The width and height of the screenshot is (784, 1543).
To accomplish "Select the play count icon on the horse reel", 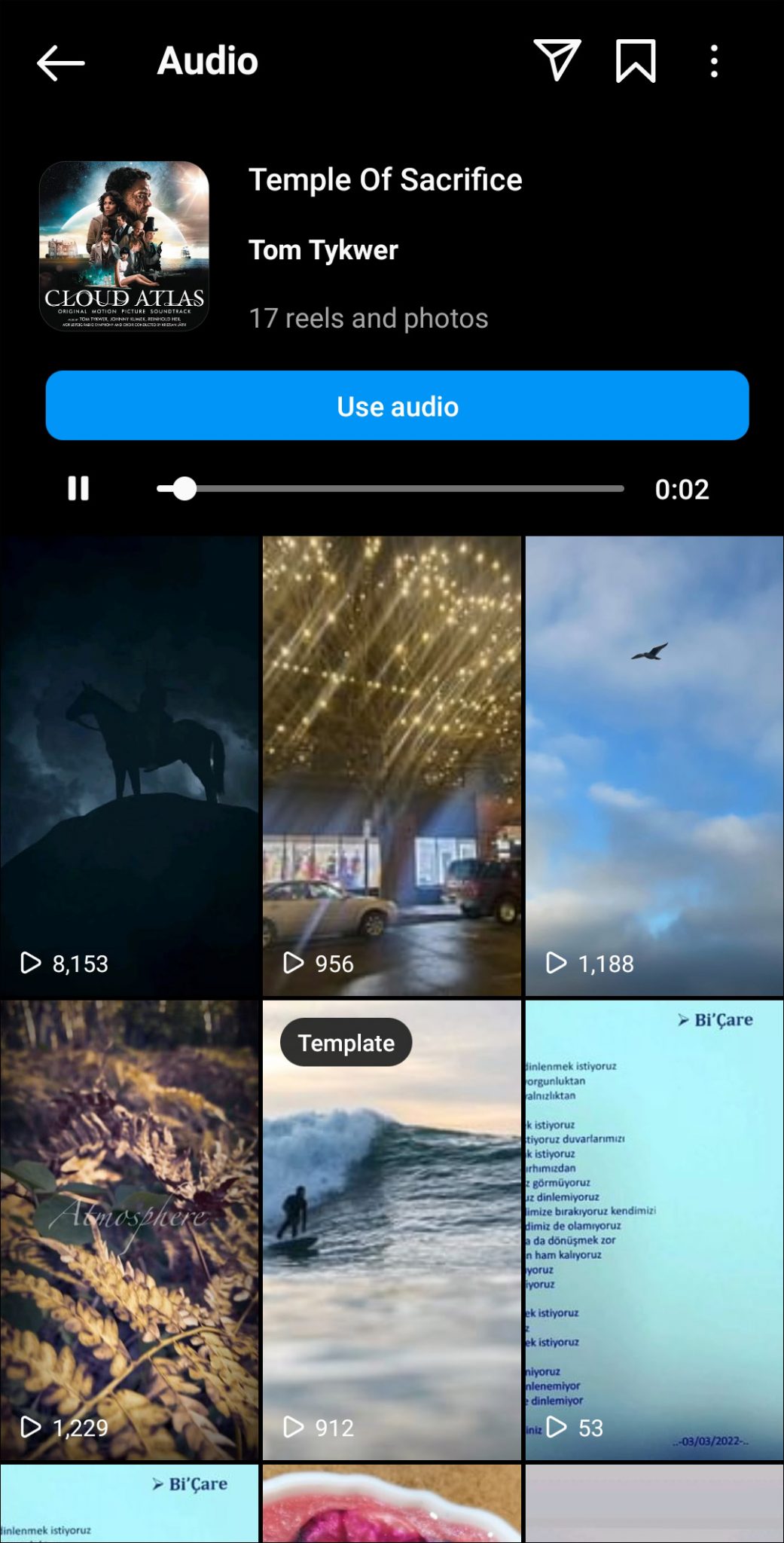I will pyautogui.click(x=31, y=962).
